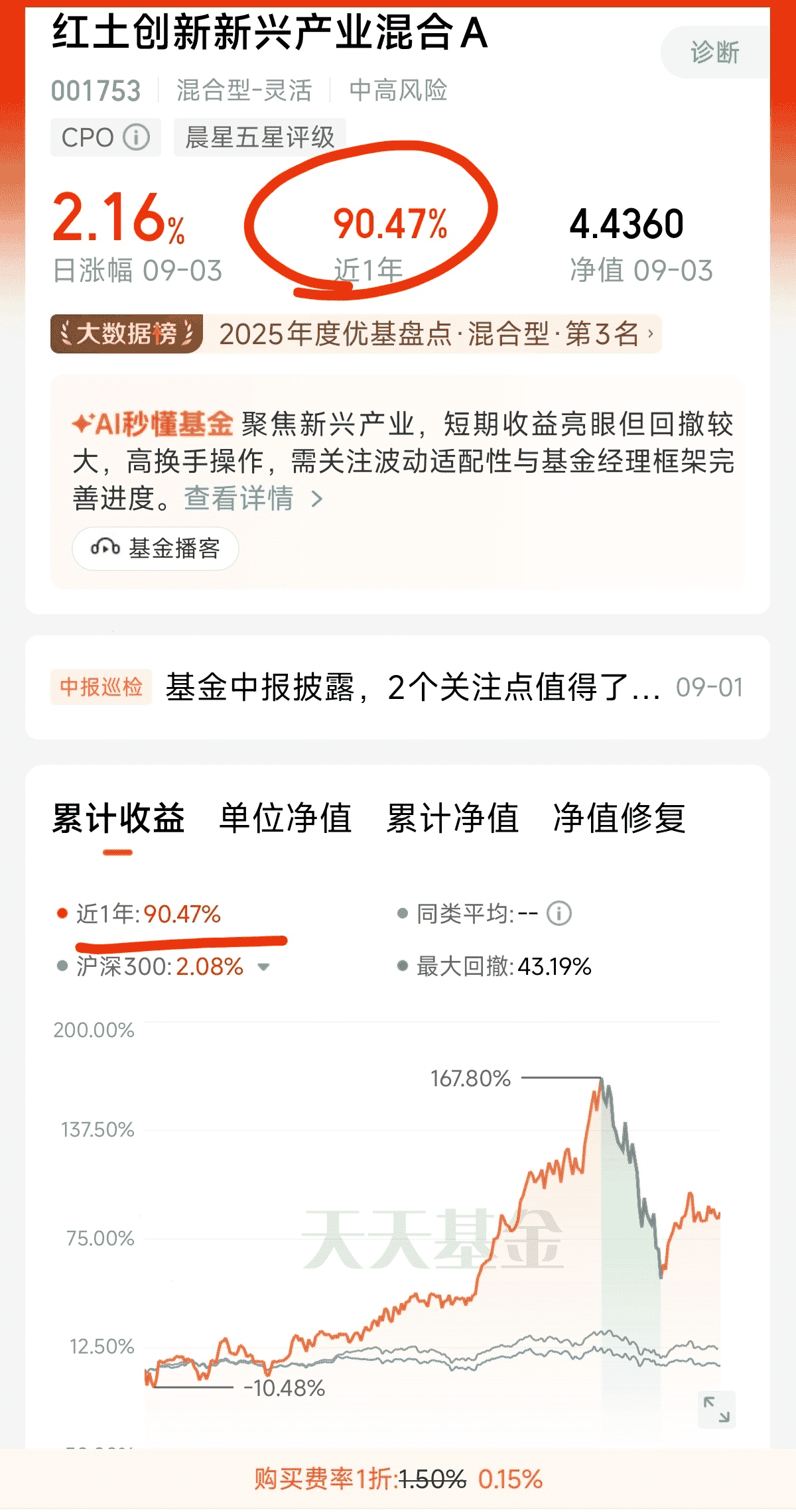Image resolution: width=796 pixels, height=1512 pixels.
Task: Expand the 沪深300 benchmark dropdown
Action: pyautogui.click(x=263, y=967)
